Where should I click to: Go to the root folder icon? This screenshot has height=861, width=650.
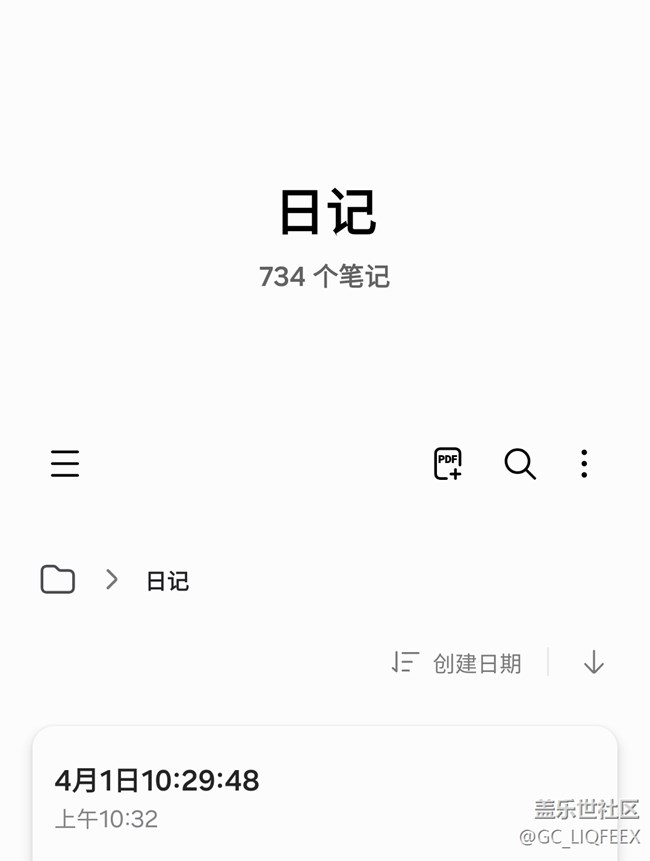coord(58,580)
